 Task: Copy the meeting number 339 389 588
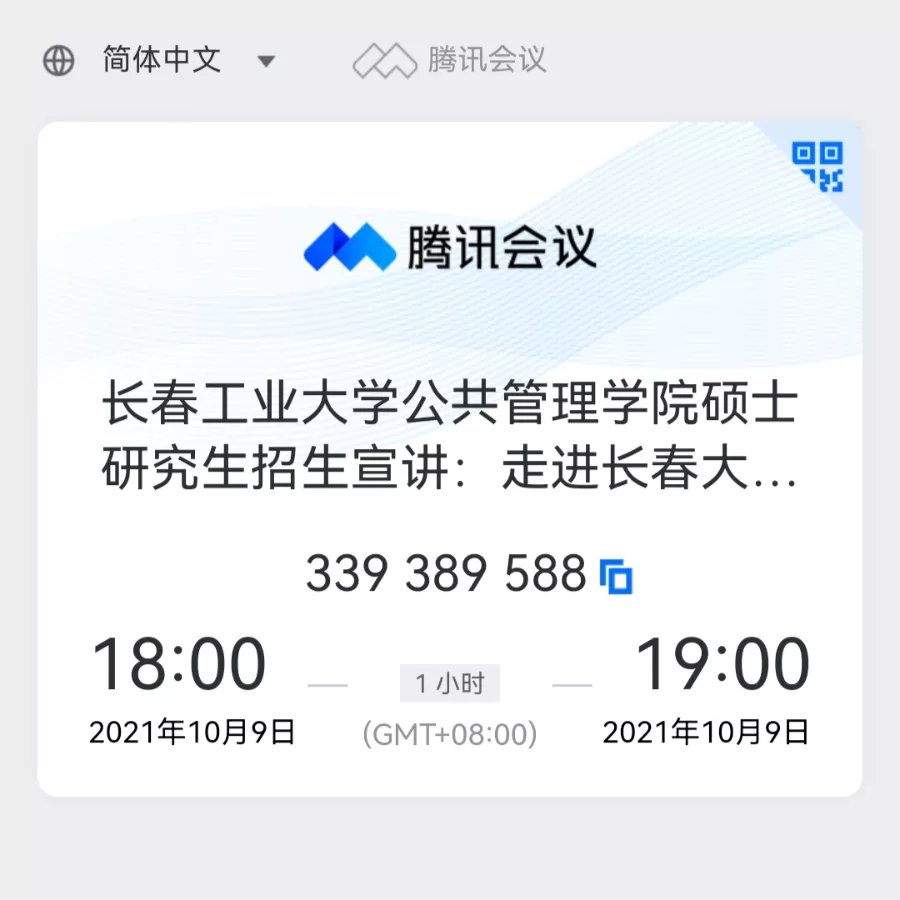616,576
